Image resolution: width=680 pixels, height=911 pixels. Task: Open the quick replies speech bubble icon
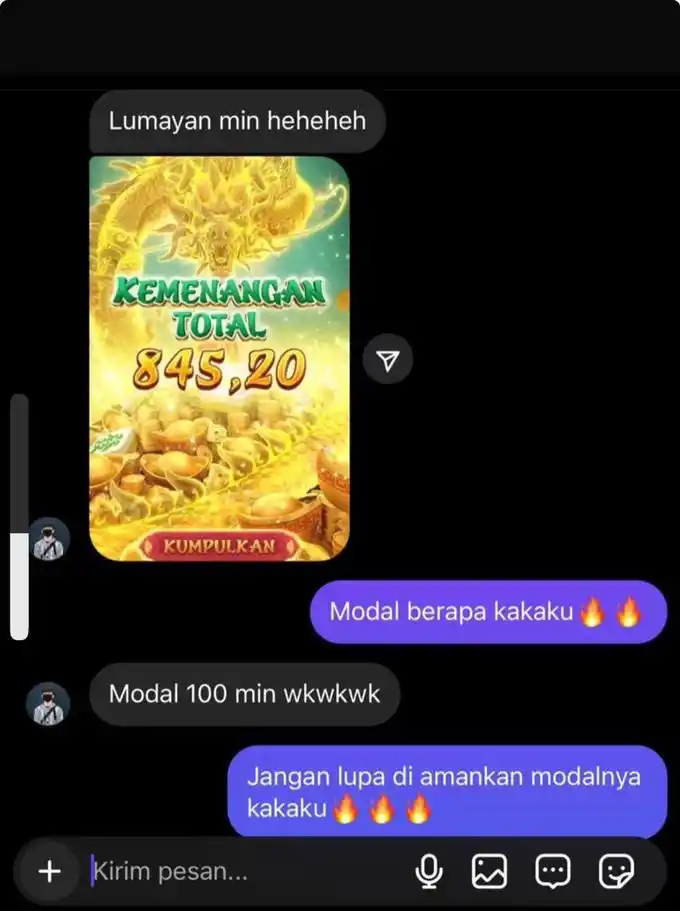553,871
